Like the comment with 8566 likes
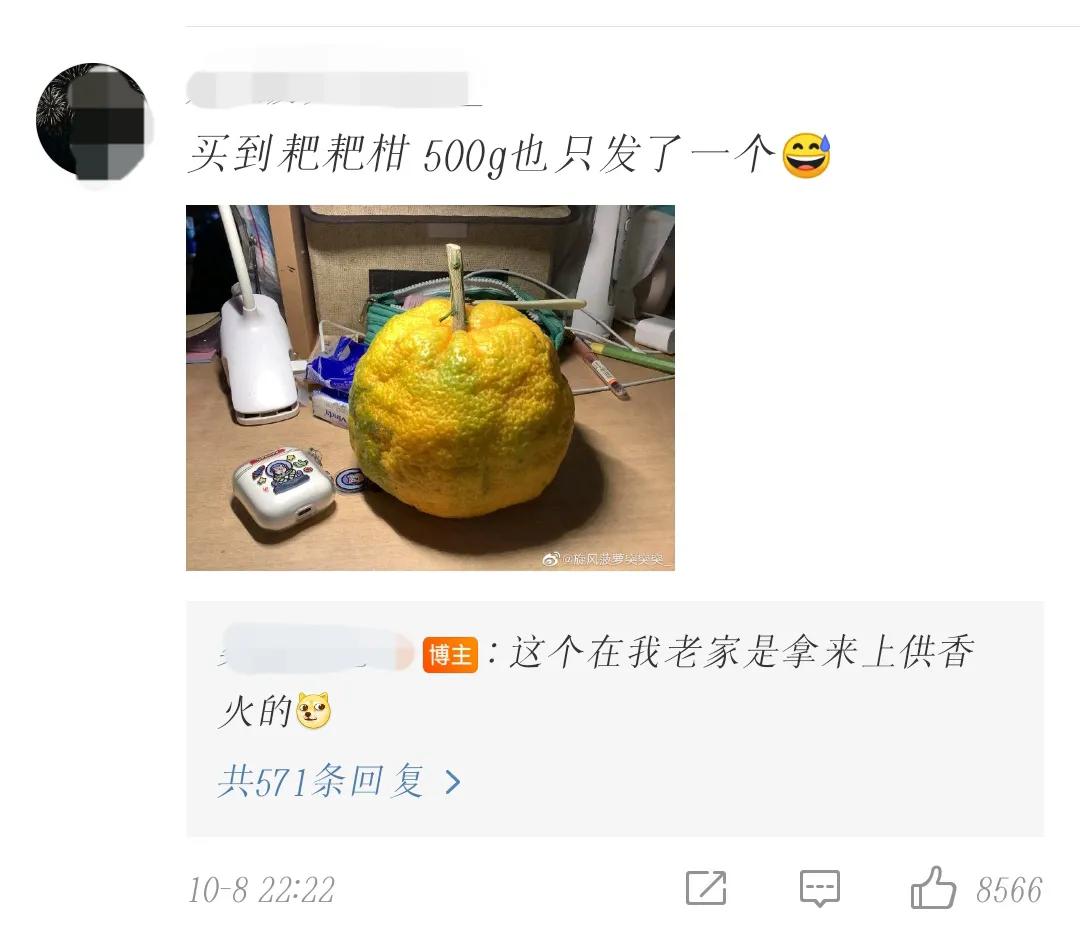1080x937 pixels. pyautogui.click(x=933, y=888)
